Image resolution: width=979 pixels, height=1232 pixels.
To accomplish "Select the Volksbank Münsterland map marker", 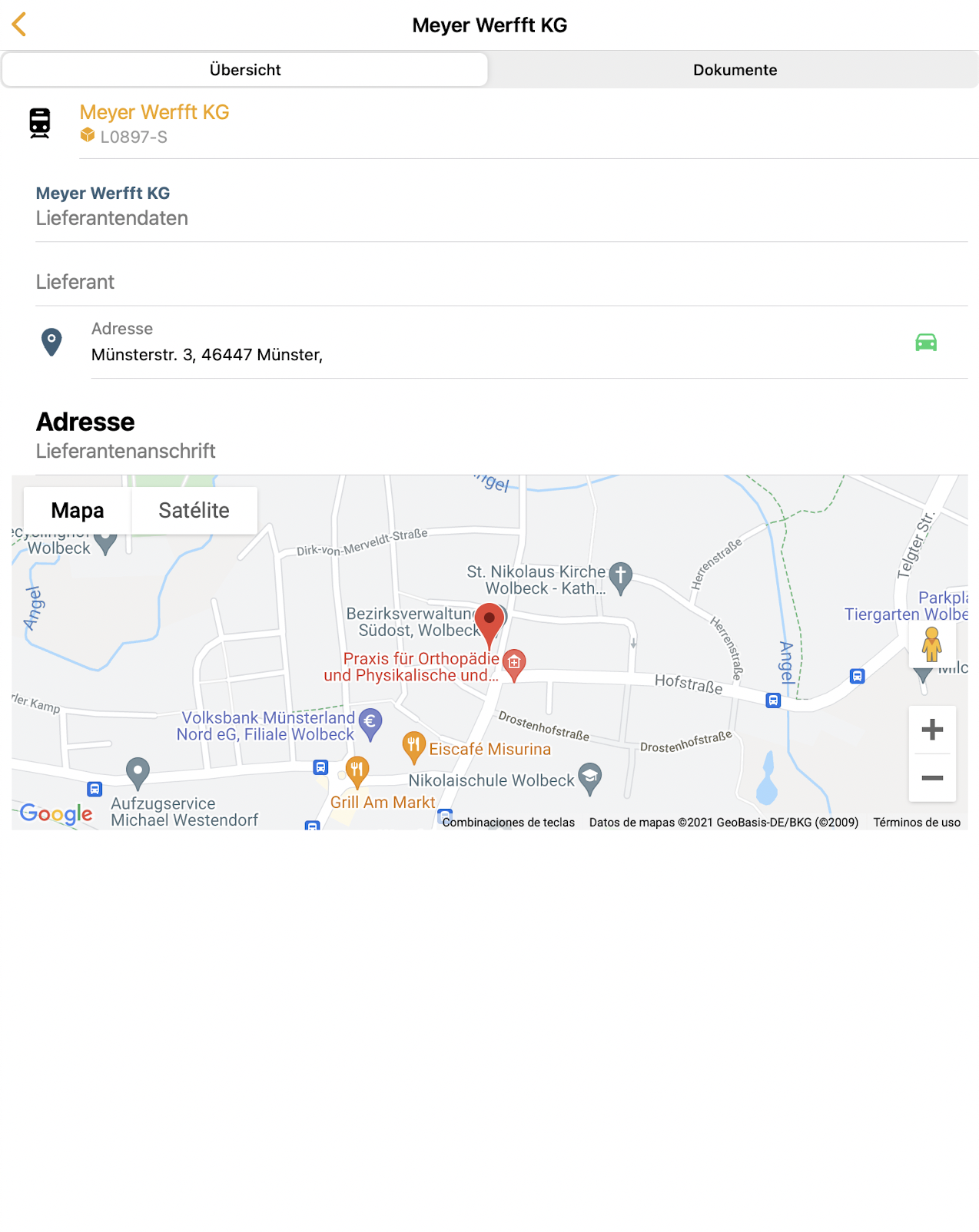I will (x=370, y=722).
